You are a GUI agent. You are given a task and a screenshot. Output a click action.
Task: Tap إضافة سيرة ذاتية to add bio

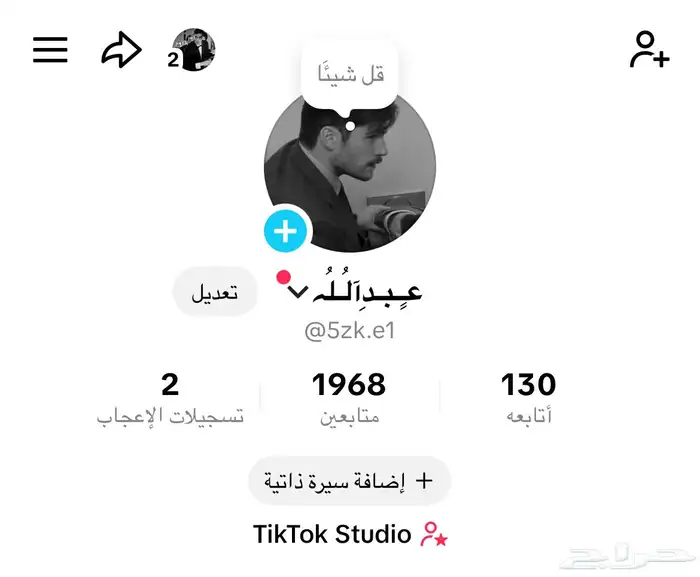tap(349, 481)
